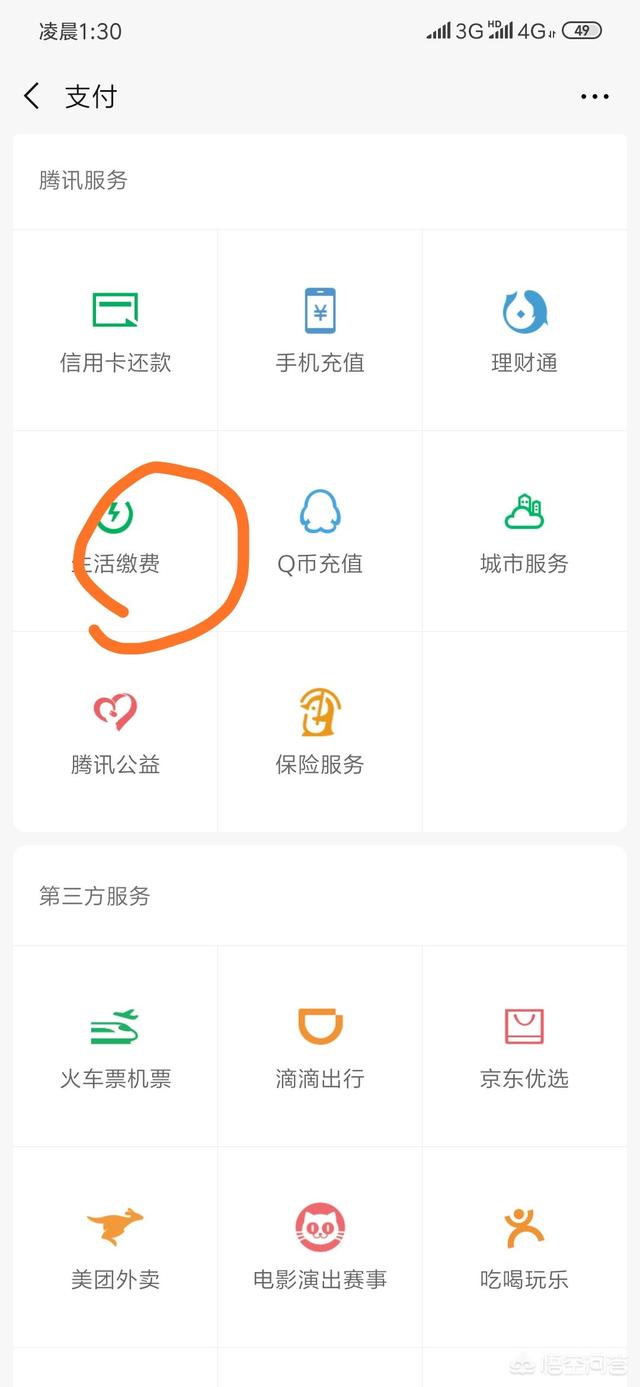
Task: Open 滴滴出行 ride hailing
Action: 320,1047
